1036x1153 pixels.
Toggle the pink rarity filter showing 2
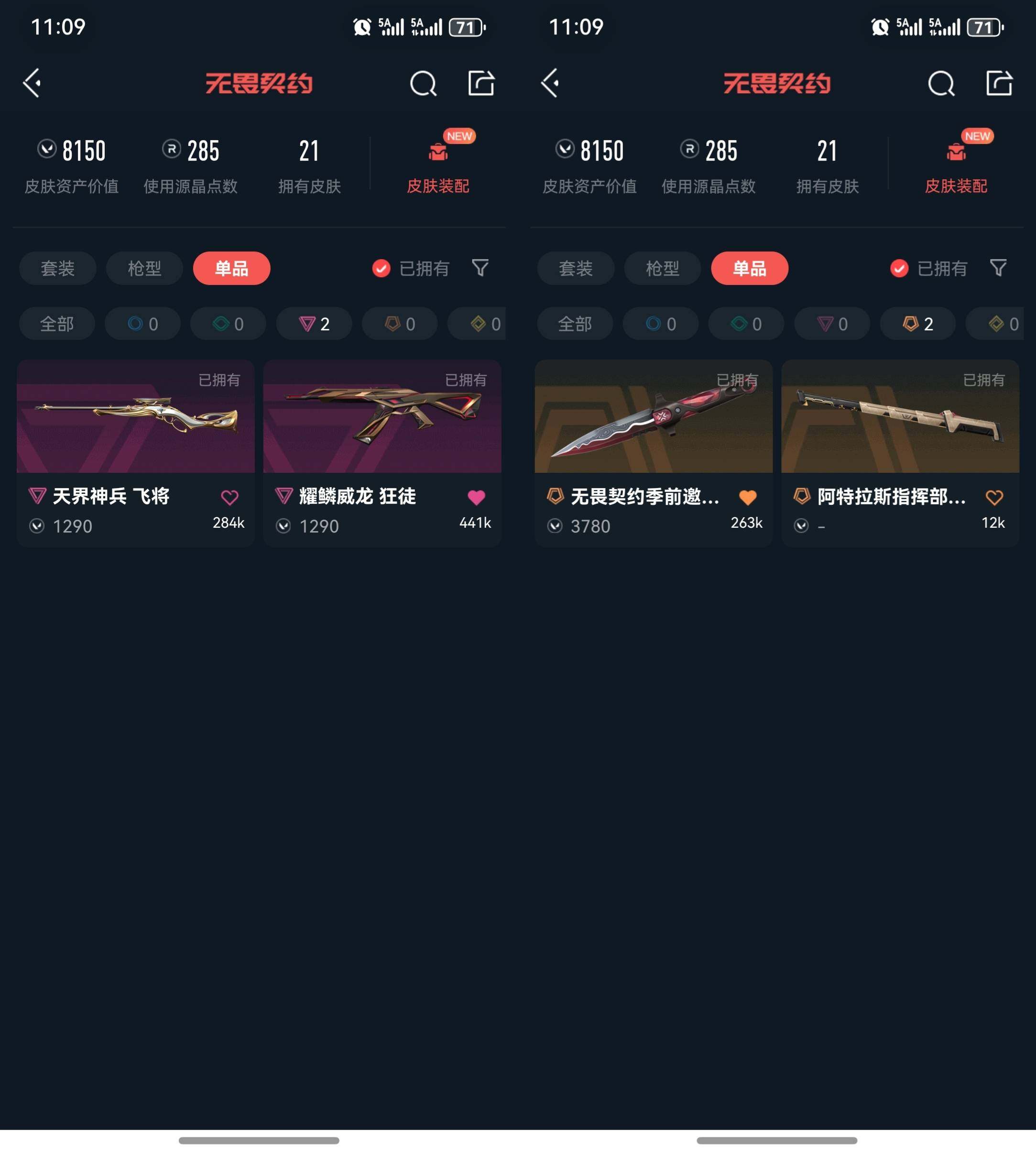coord(314,323)
